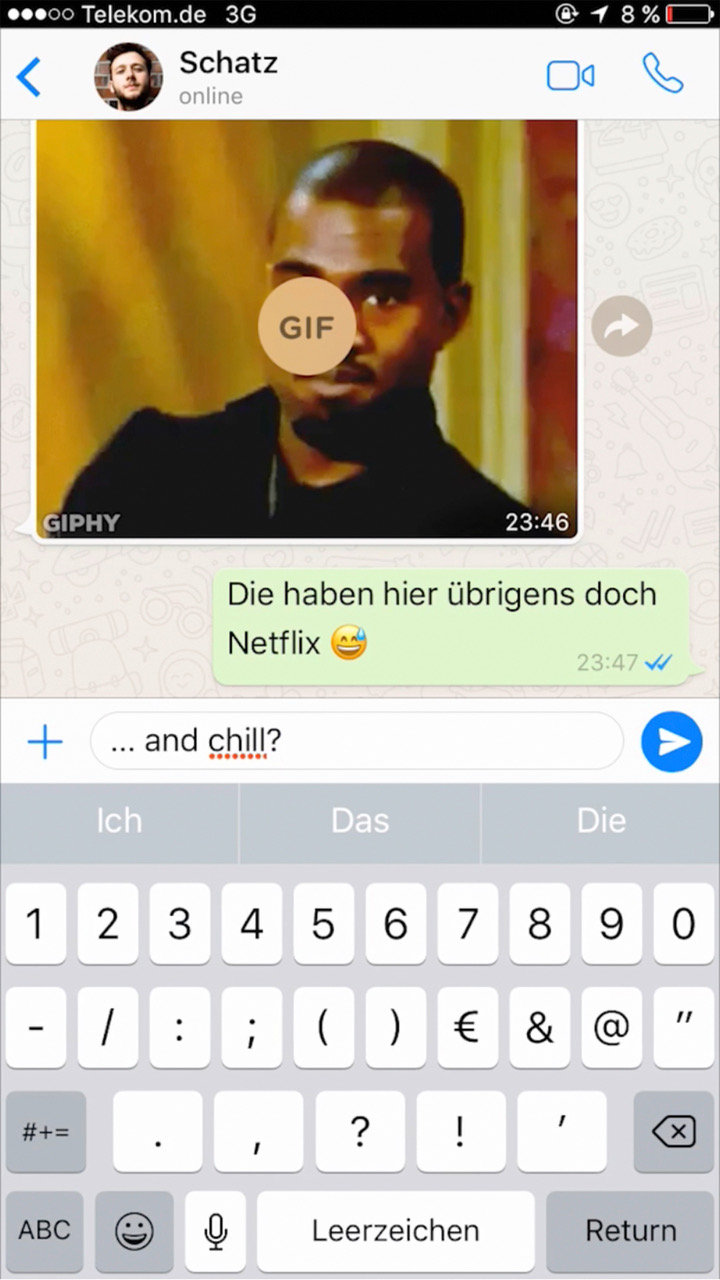Switch keyboard to ABC letters
The height and width of the screenshot is (1280, 720).
pos(45,1230)
